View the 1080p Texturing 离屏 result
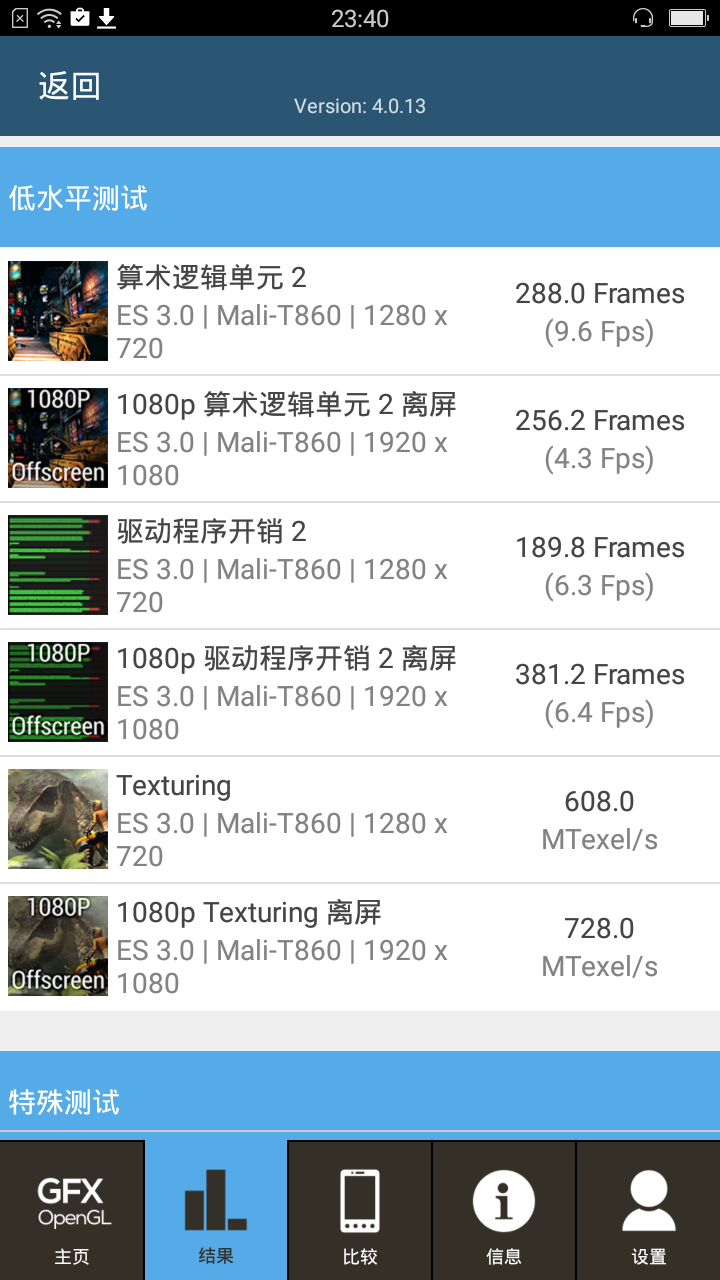The image size is (720, 1280). (360, 946)
